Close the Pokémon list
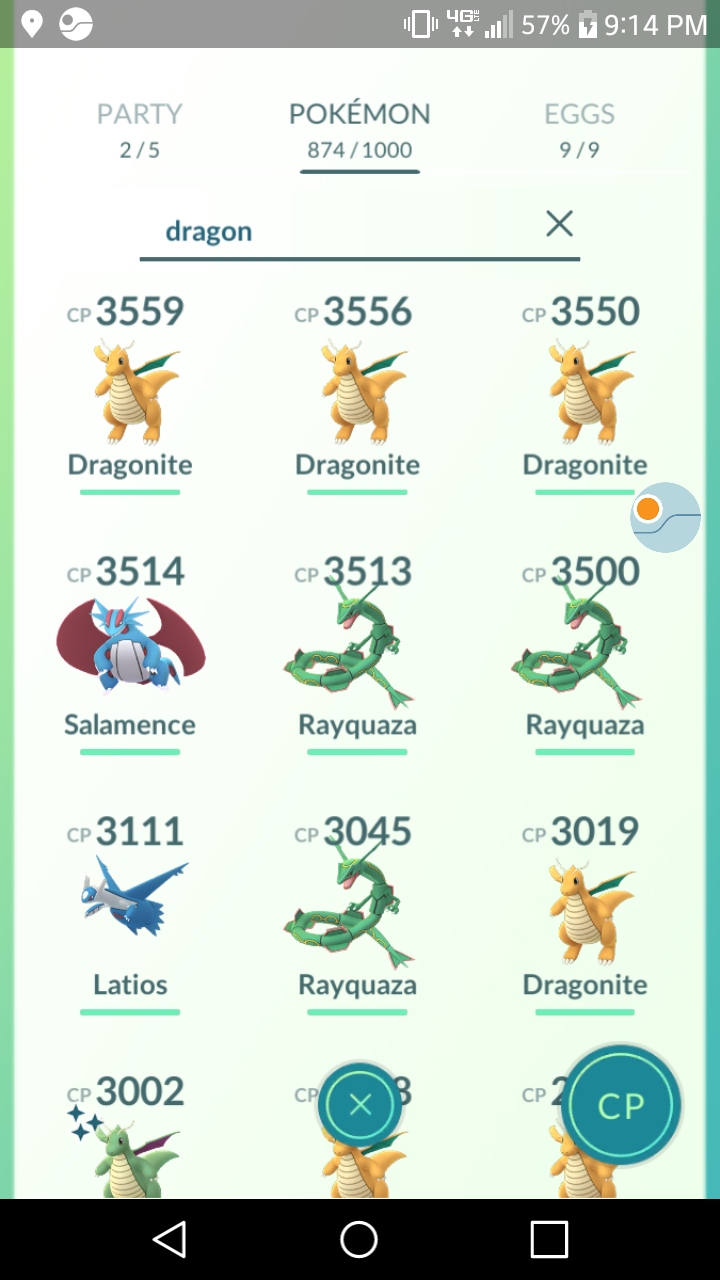 click(360, 1104)
